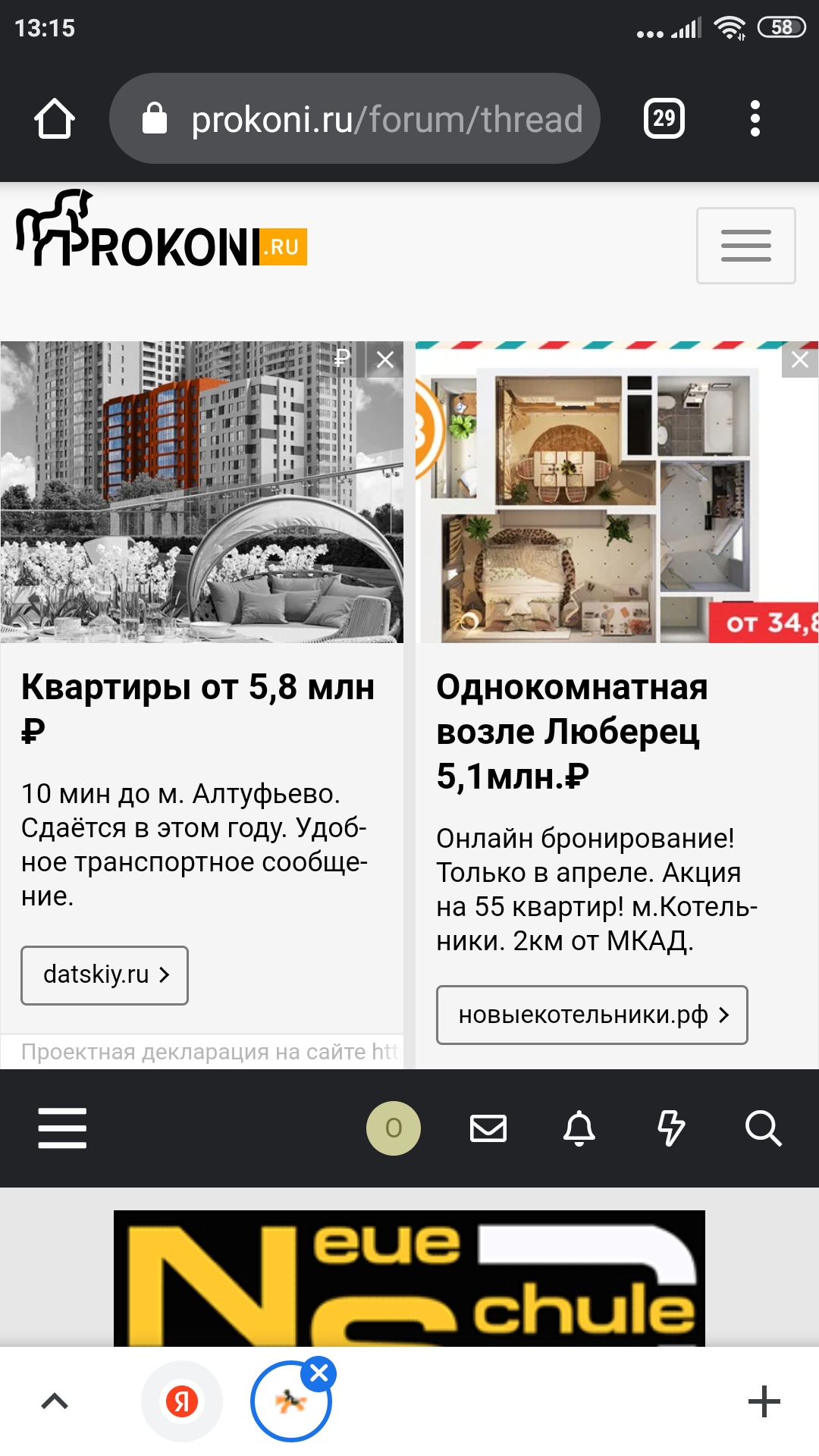
Task: Show what's new via lightning icon
Action: [671, 1128]
